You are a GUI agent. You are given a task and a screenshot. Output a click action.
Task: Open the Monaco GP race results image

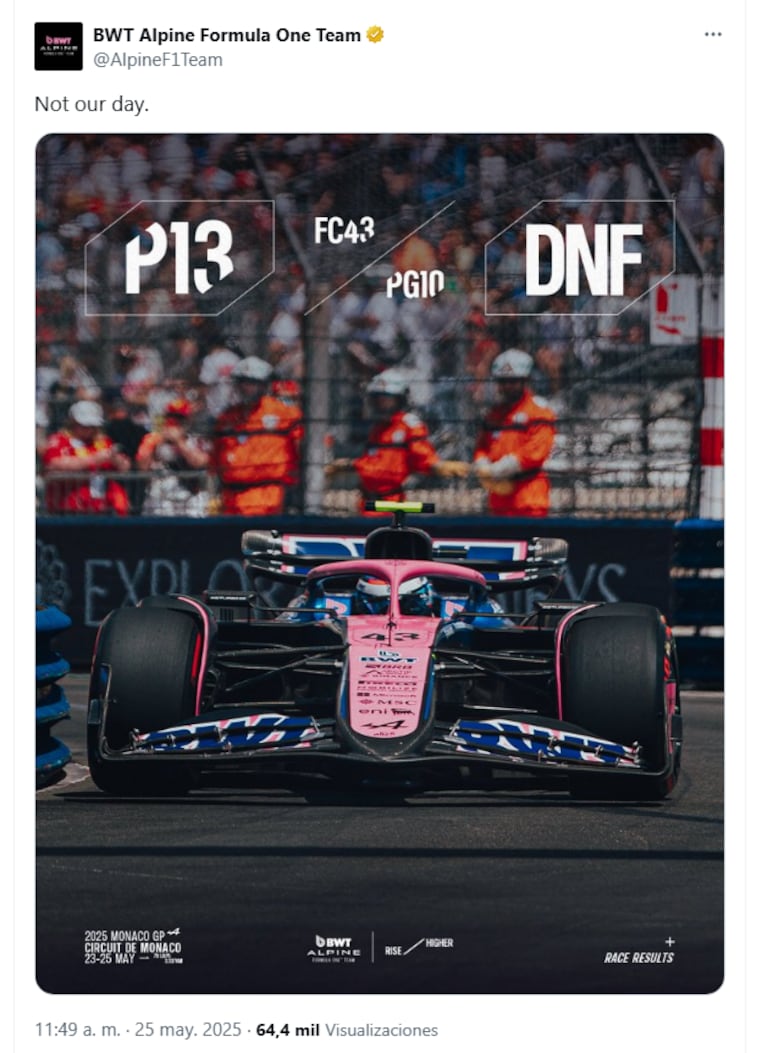(379, 563)
